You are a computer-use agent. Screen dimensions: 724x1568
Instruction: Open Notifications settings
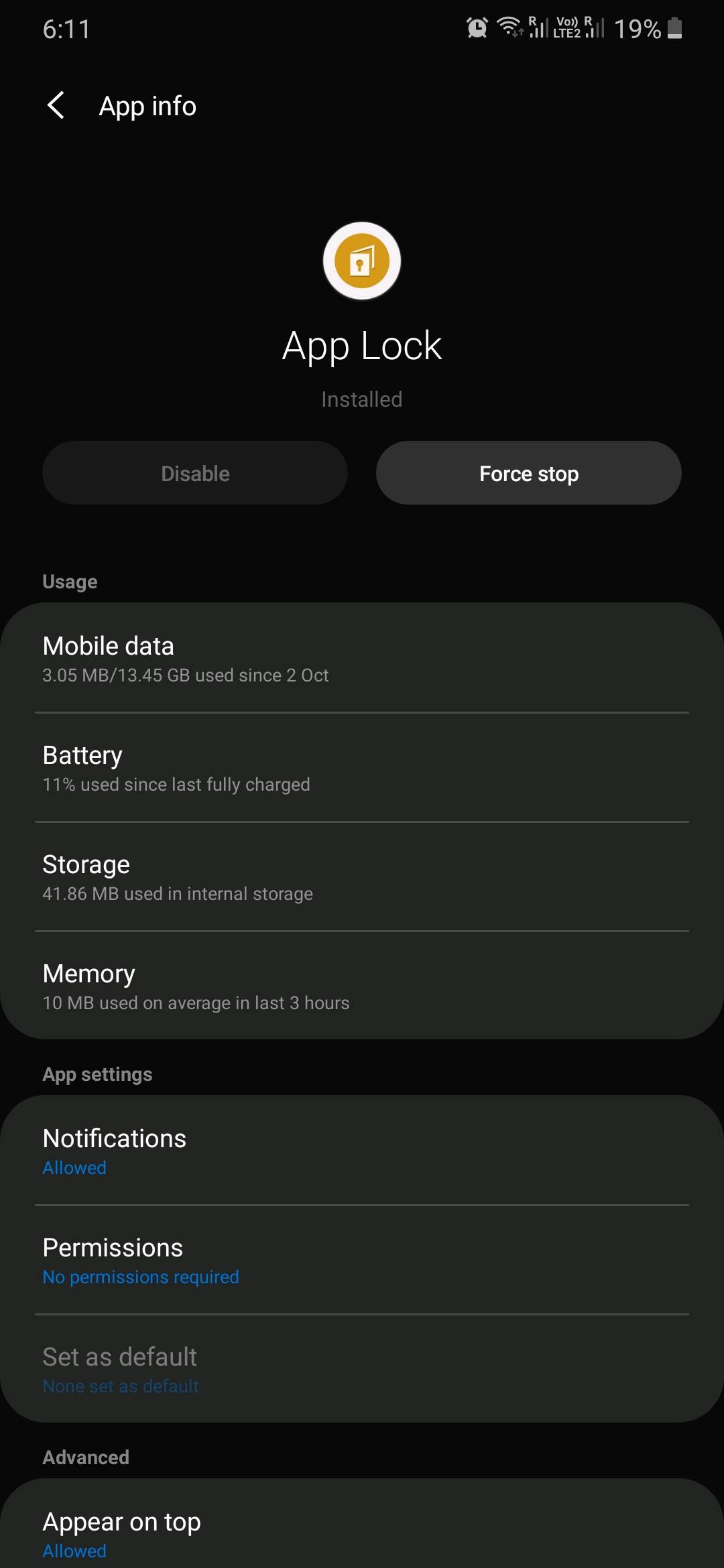(x=362, y=1151)
